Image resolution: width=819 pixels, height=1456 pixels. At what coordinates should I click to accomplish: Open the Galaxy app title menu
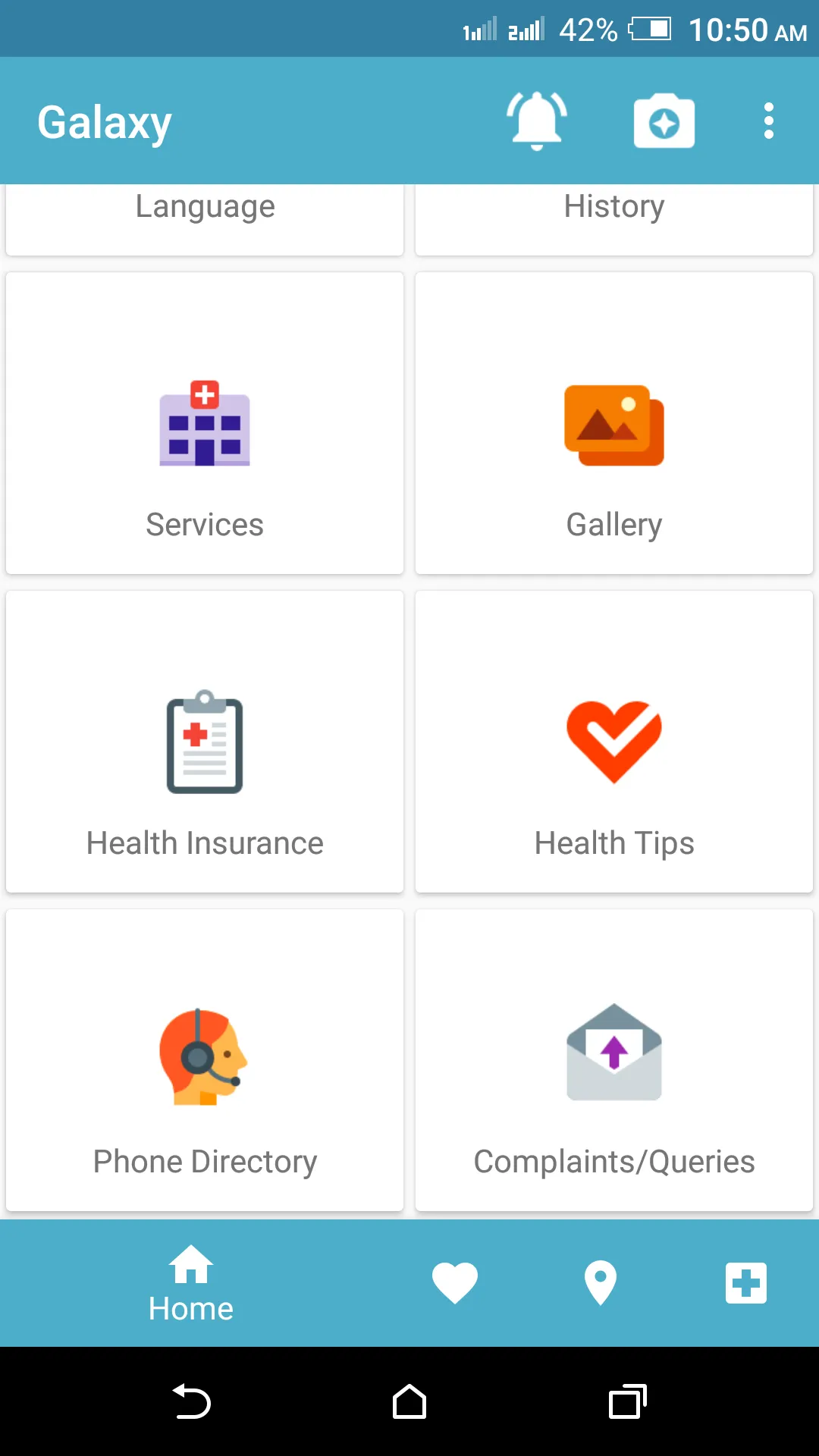(x=104, y=120)
